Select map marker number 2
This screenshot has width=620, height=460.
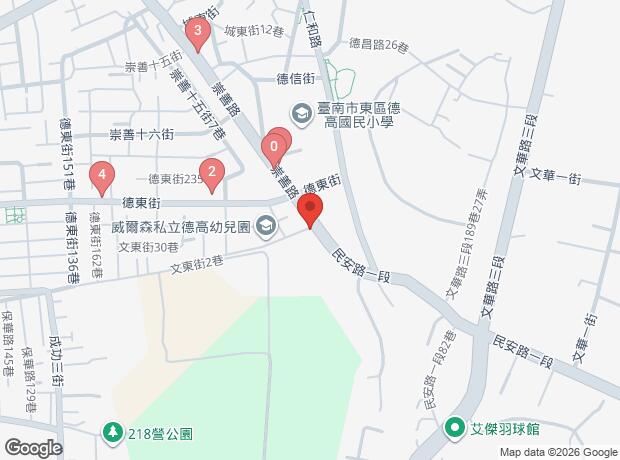coord(211,172)
